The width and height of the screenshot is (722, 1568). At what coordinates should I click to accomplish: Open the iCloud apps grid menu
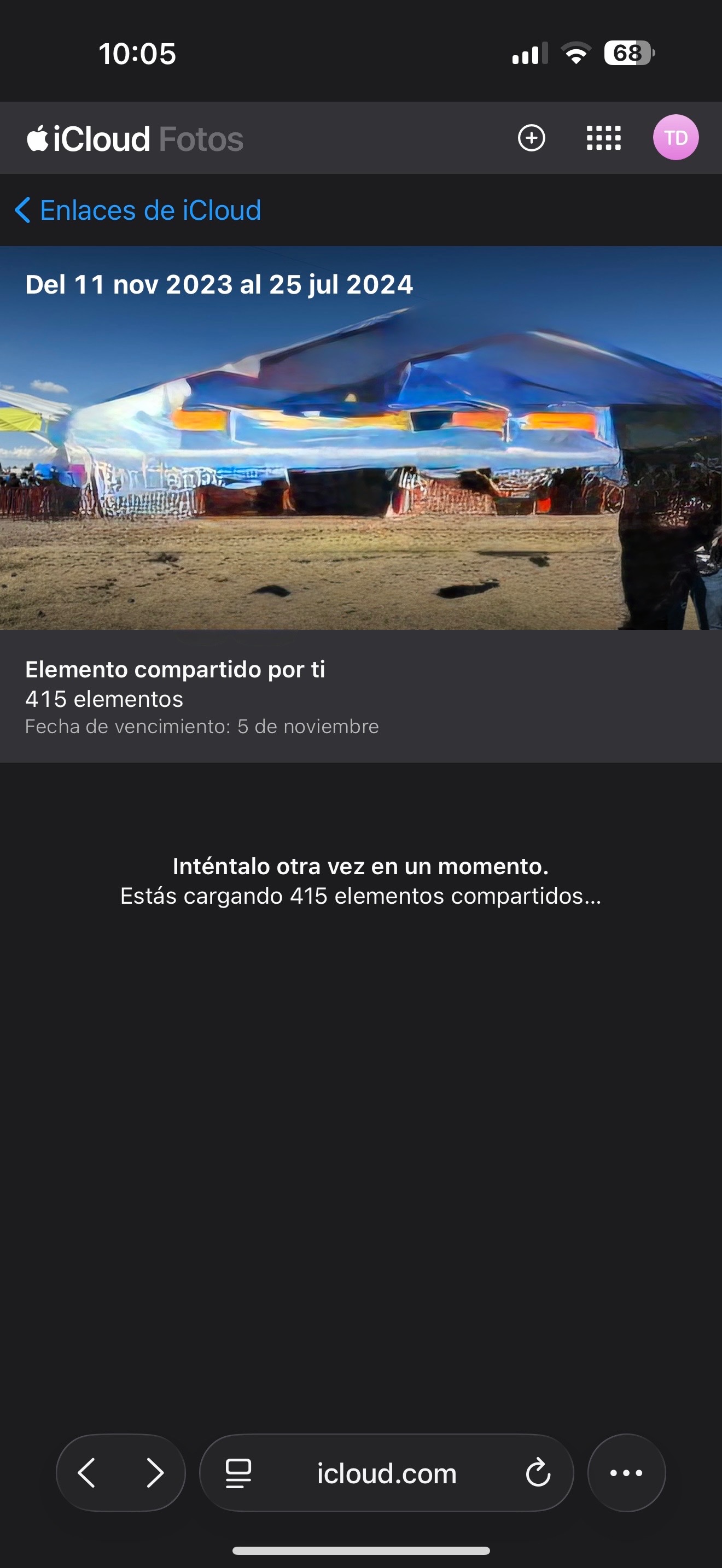click(x=603, y=138)
